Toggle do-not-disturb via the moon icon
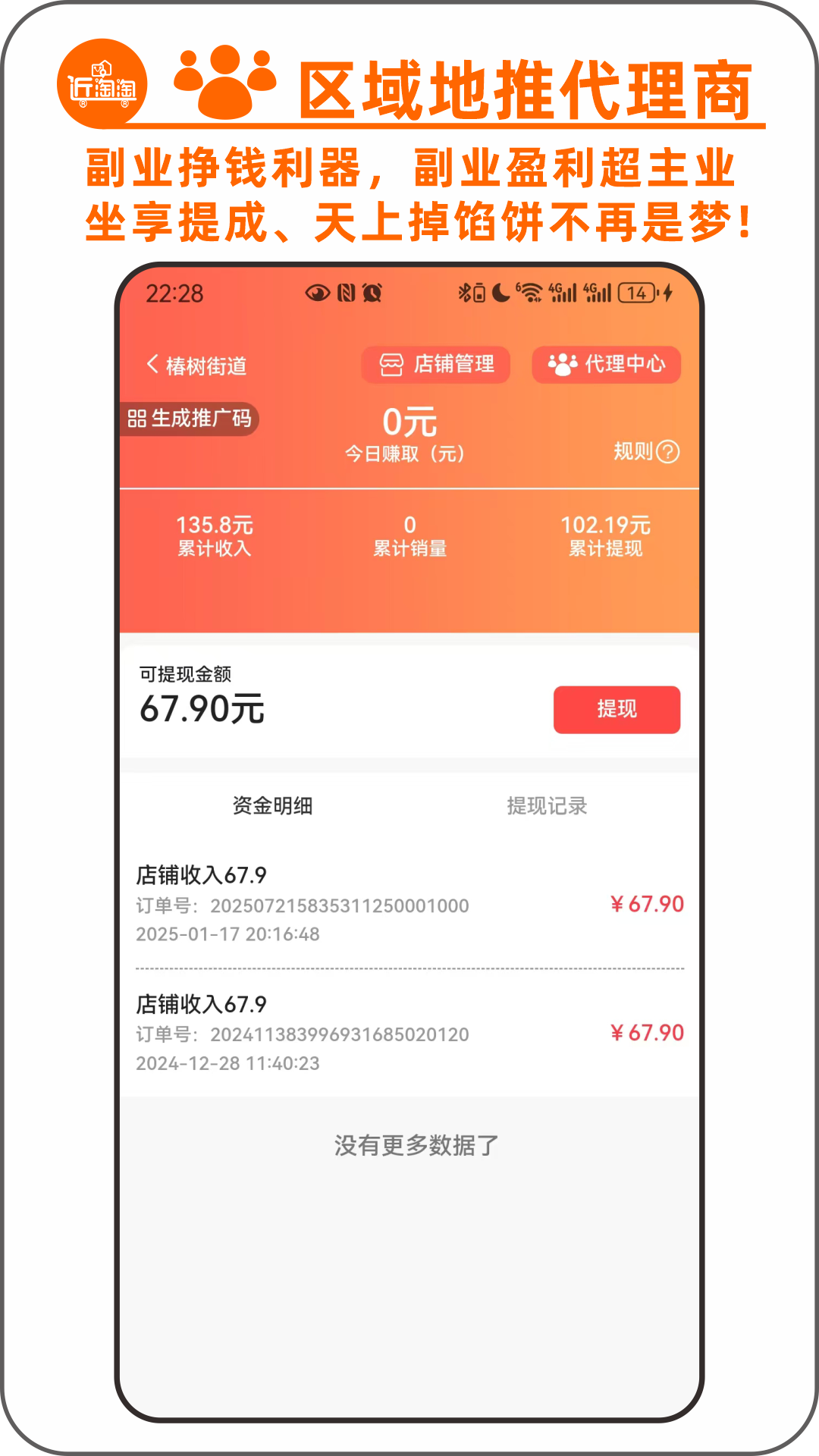The height and width of the screenshot is (1456, 819). tap(500, 292)
